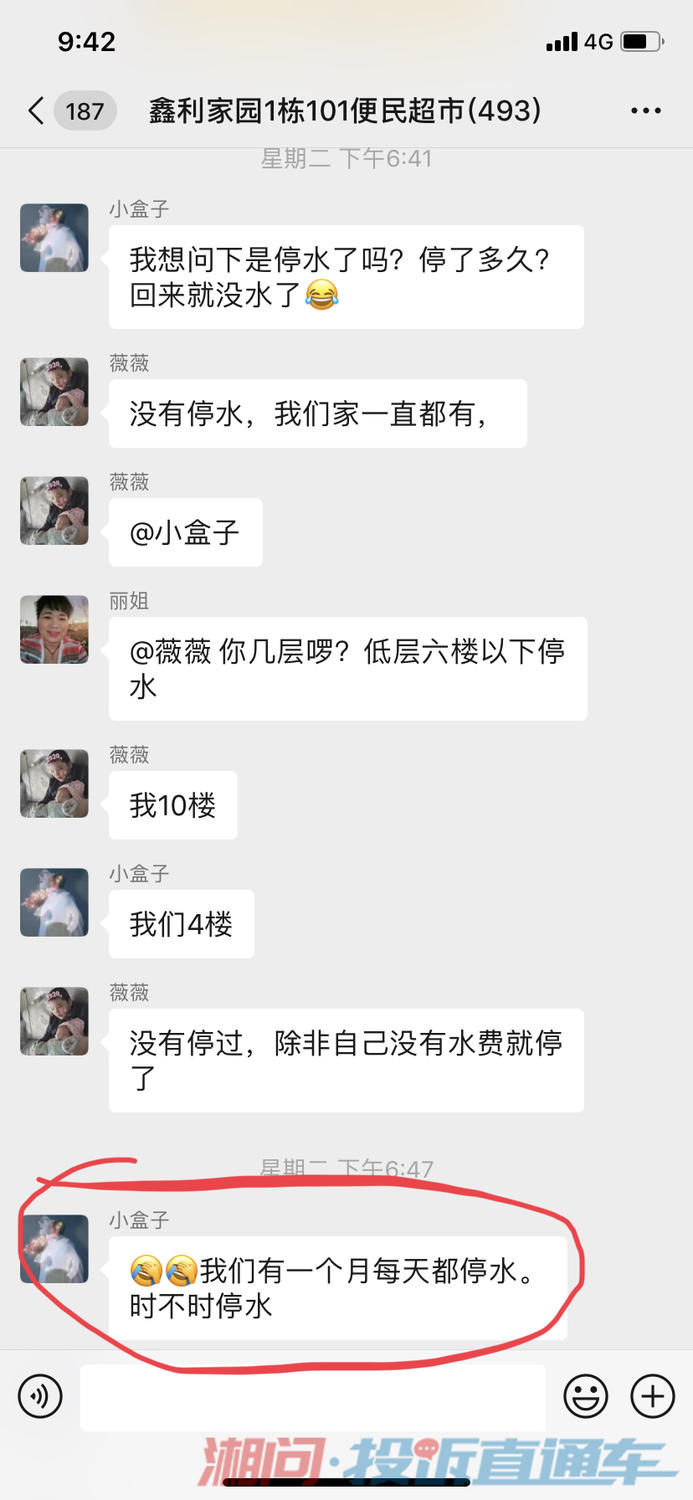
Task: Focus the message text field
Action: click(312, 1396)
